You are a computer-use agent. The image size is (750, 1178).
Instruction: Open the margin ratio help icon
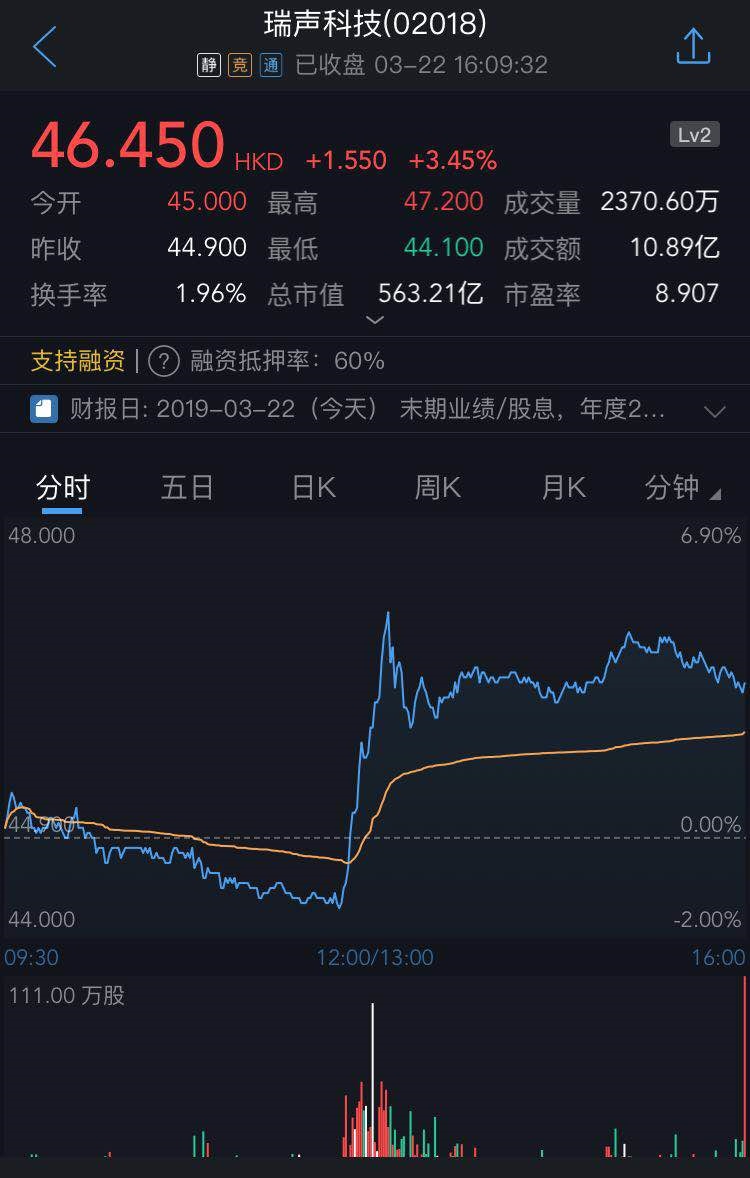tap(164, 361)
